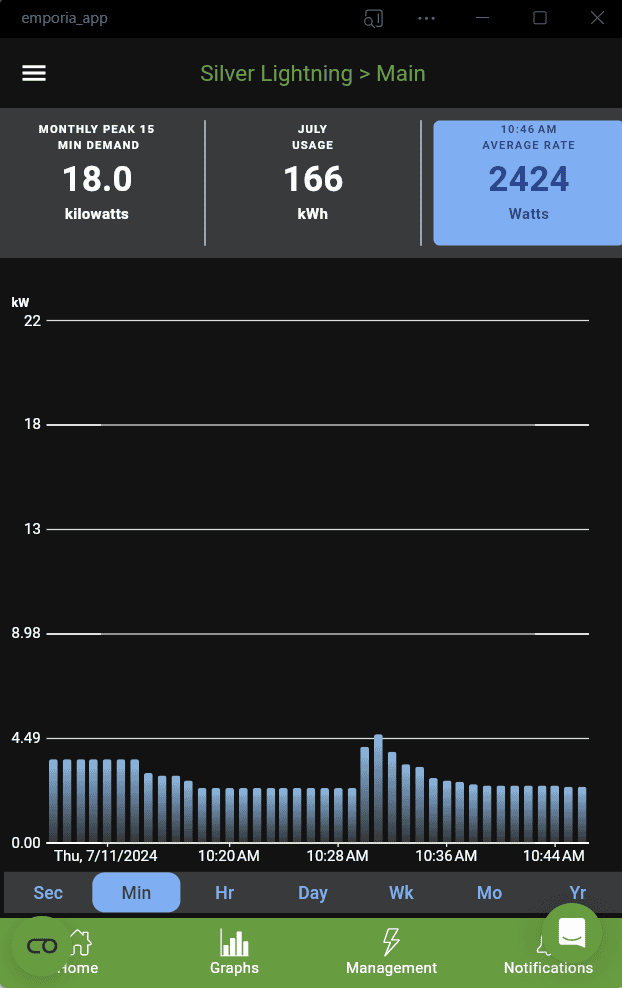Image resolution: width=622 pixels, height=988 pixels.
Task: Switch graph scale to Hr
Action: point(225,892)
